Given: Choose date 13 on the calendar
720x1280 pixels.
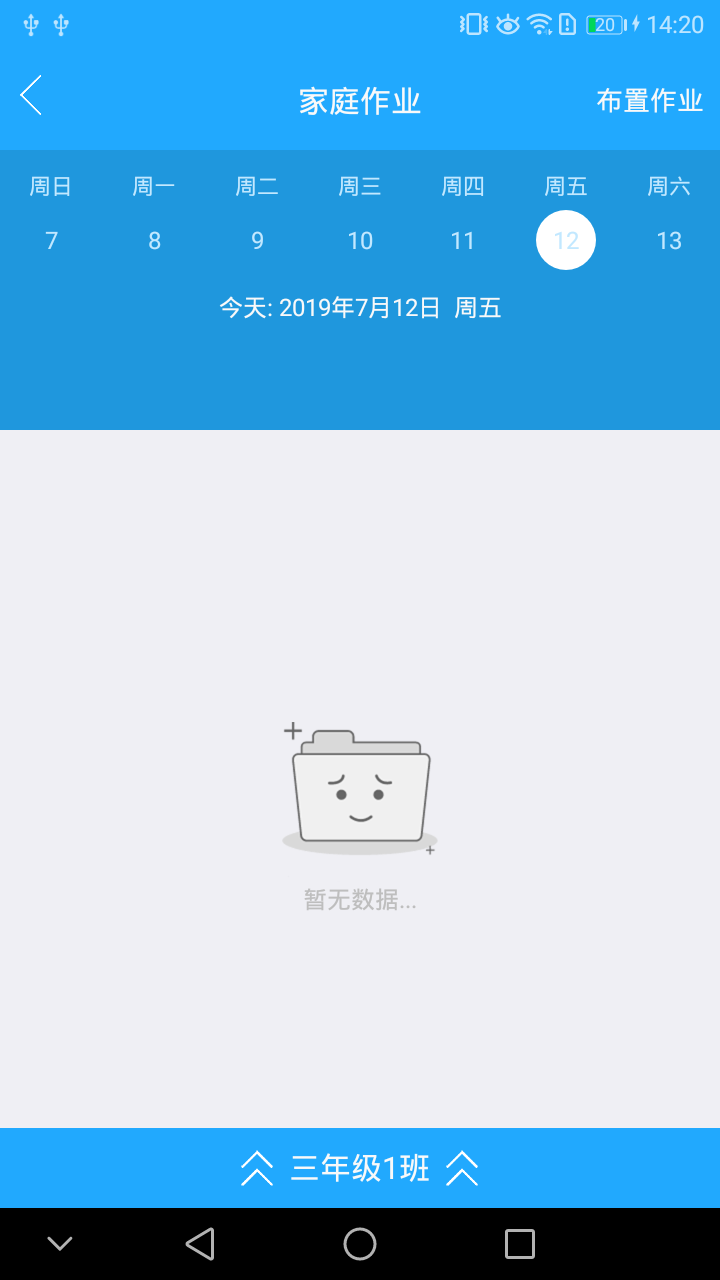Looking at the screenshot, I should pyautogui.click(x=669, y=240).
